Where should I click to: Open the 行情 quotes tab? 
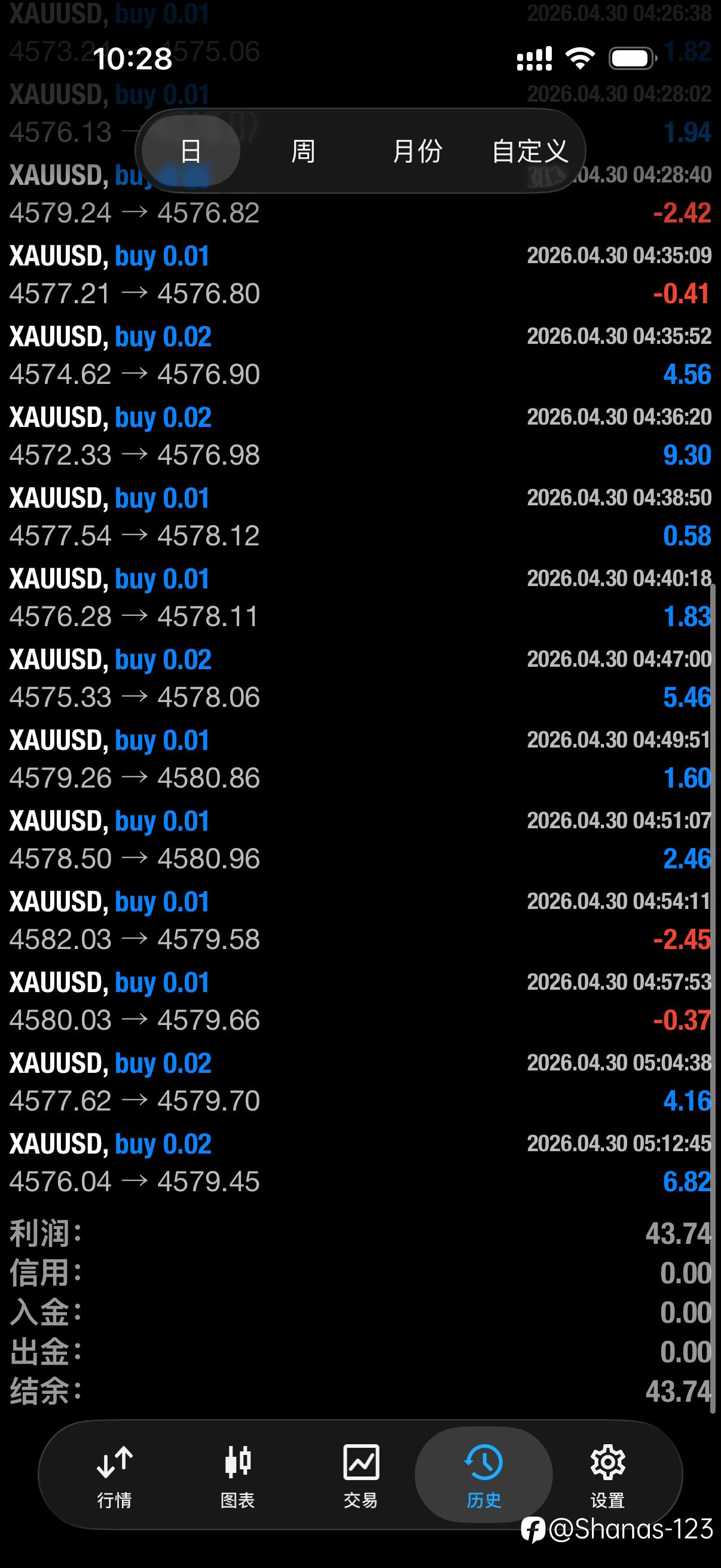click(114, 1475)
